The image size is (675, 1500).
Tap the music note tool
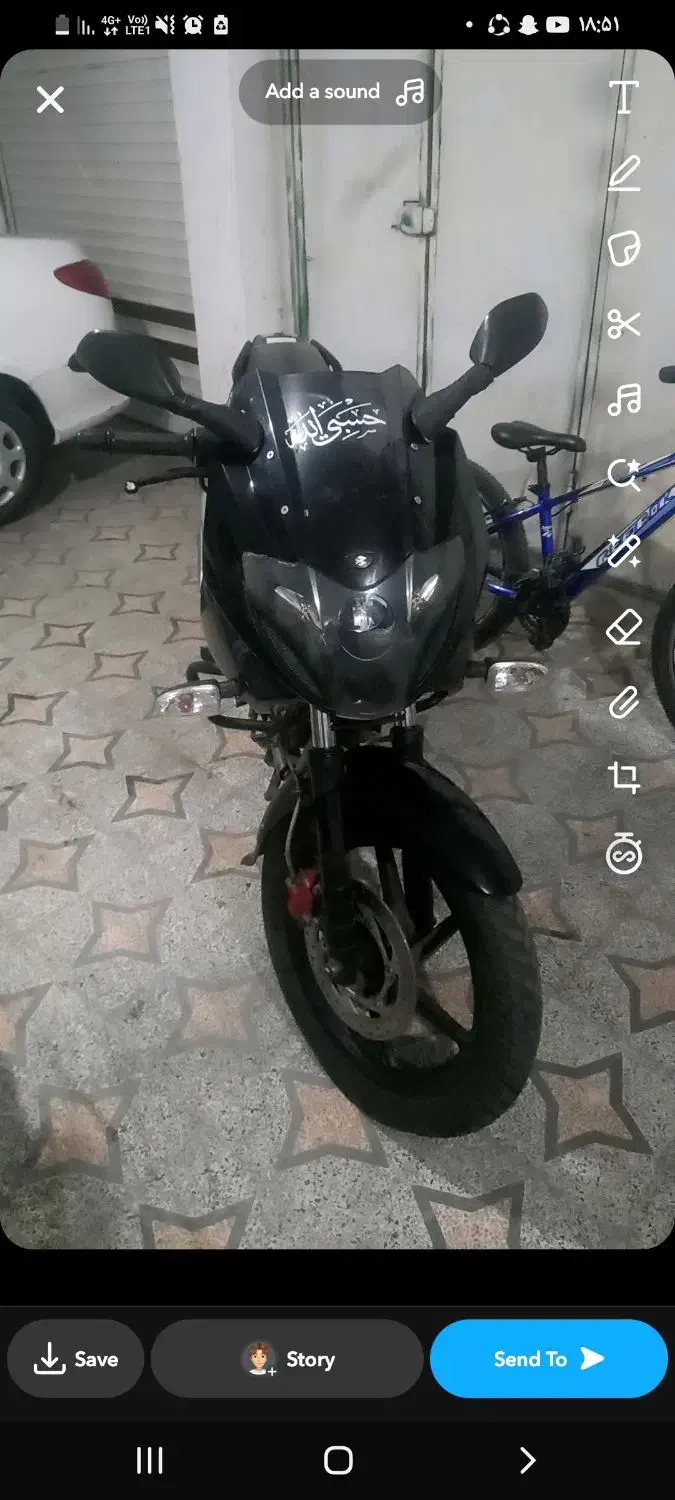pyautogui.click(x=624, y=400)
